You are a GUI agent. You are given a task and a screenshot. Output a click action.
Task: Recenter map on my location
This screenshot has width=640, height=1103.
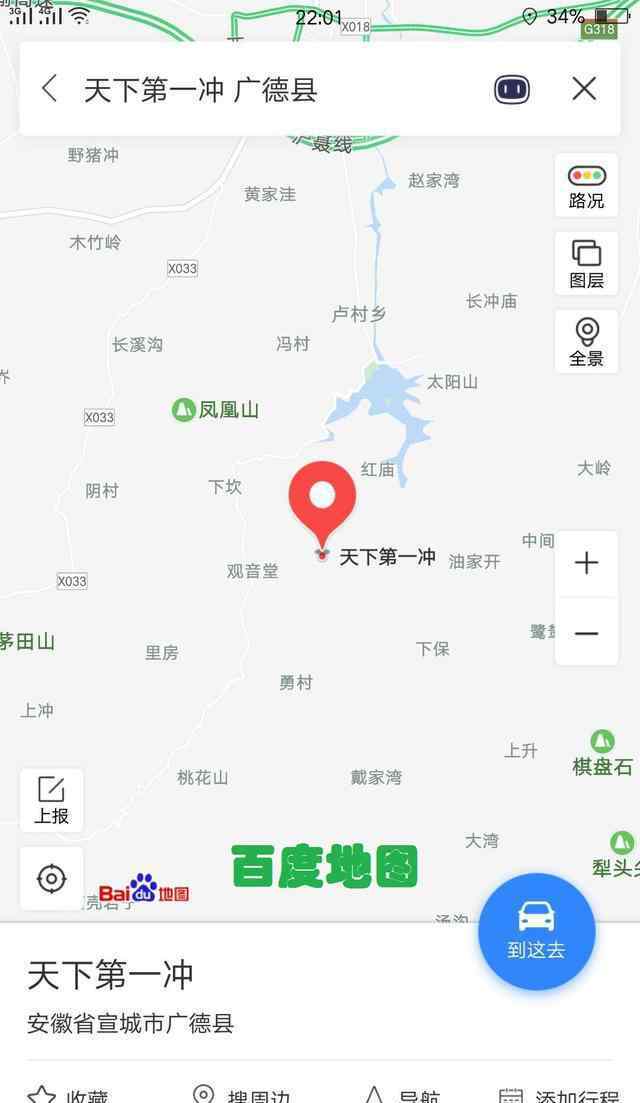pos(51,878)
